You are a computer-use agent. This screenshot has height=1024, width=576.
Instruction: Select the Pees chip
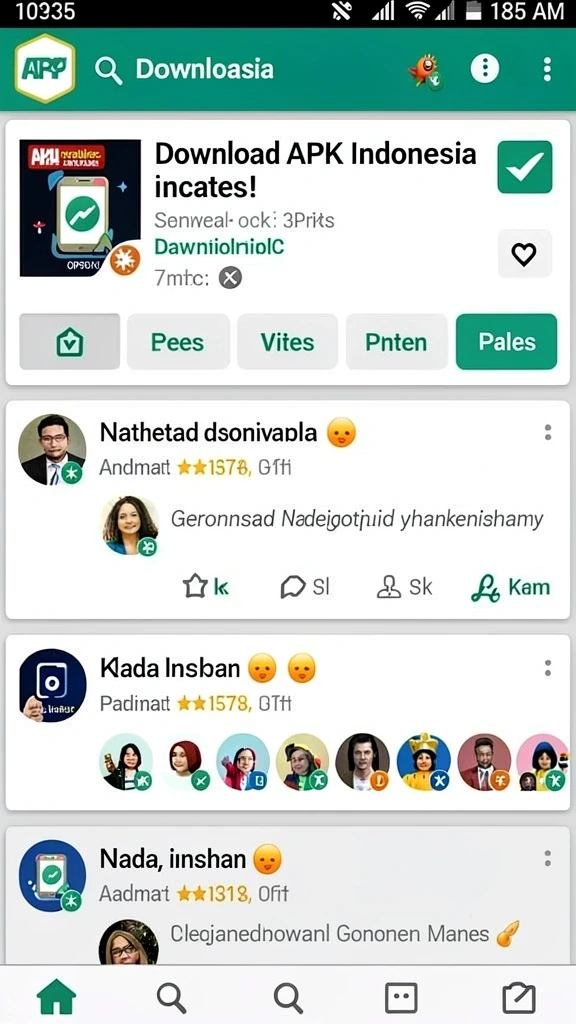178,342
